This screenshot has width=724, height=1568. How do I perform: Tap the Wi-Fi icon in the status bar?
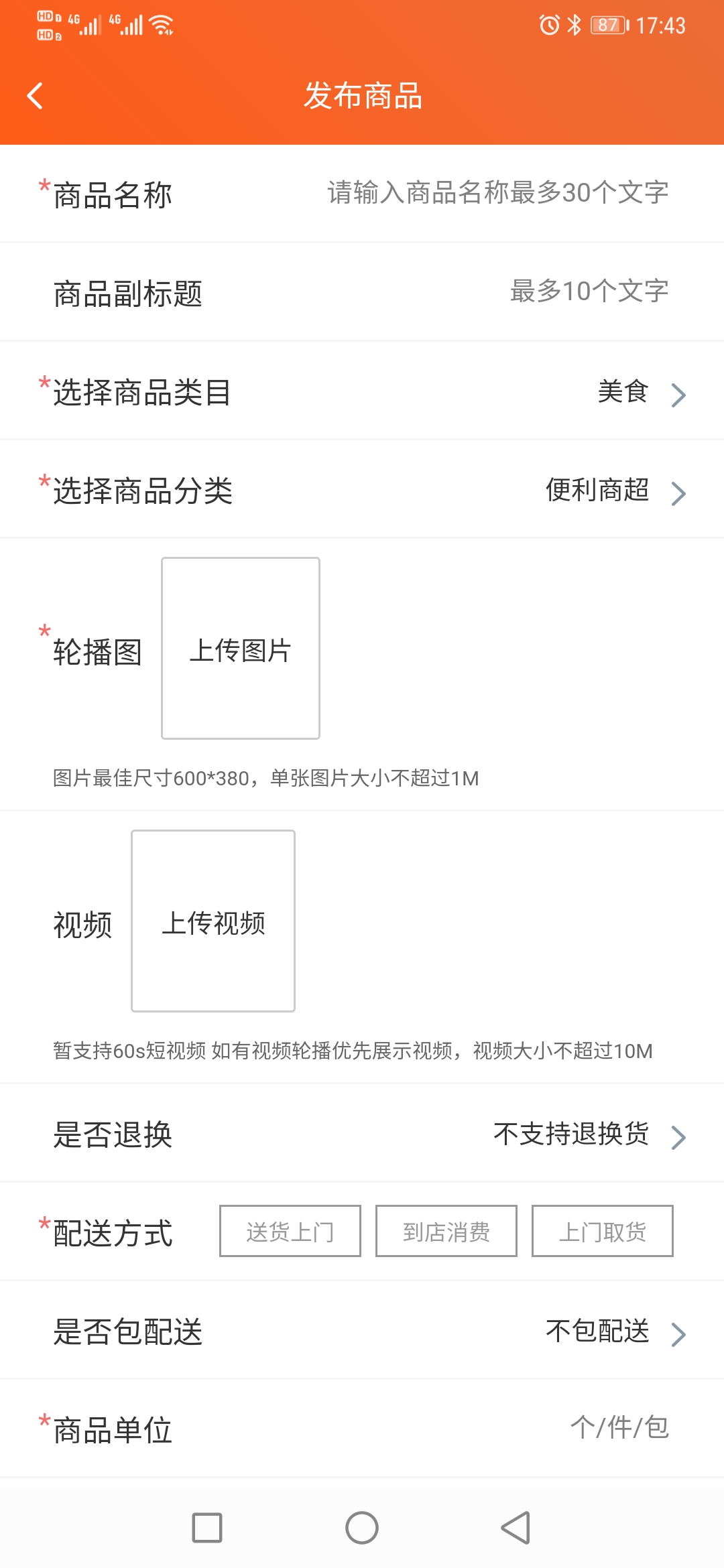coord(160,24)
